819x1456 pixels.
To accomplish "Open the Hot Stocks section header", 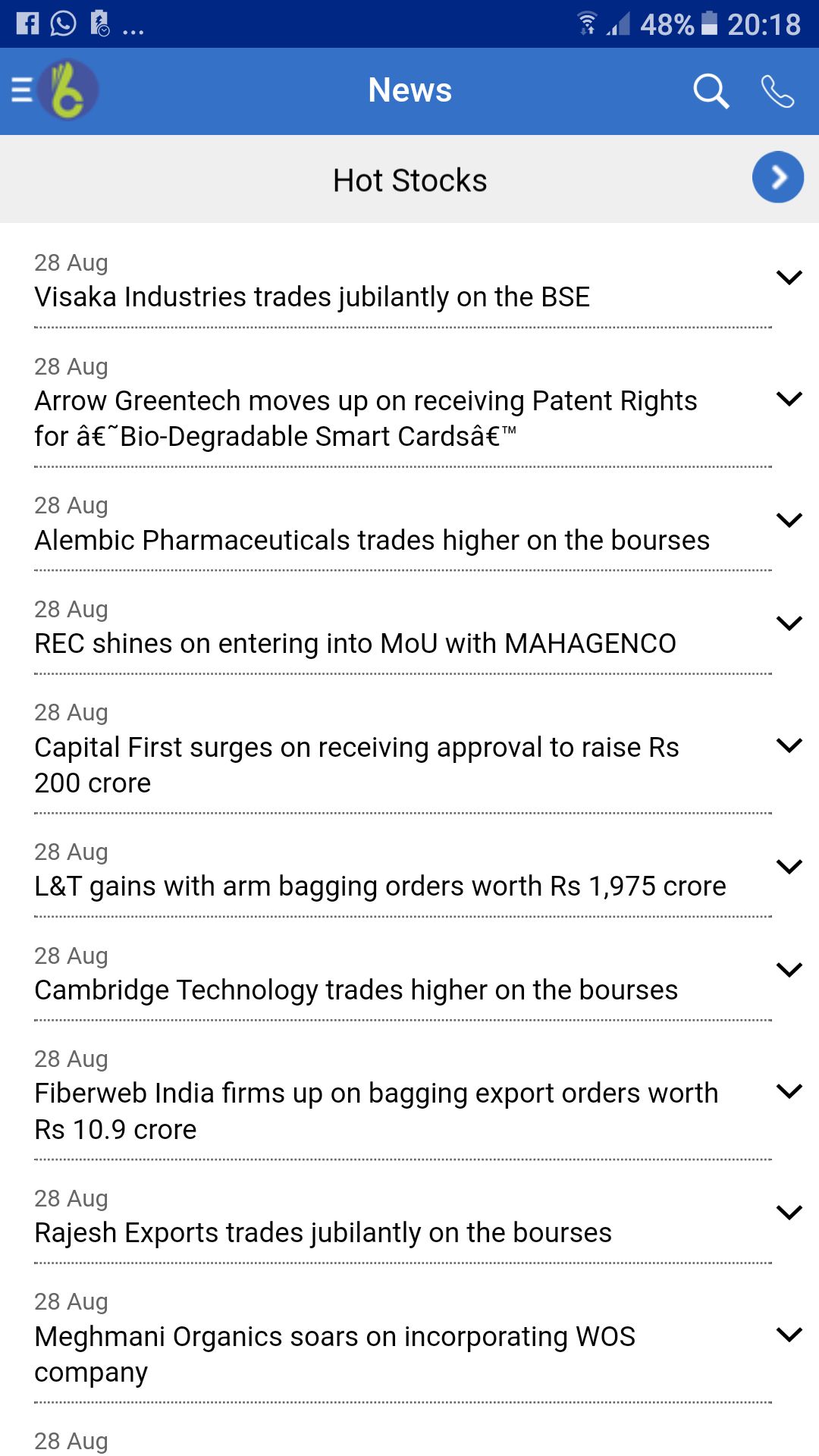I will pos(409,180).
